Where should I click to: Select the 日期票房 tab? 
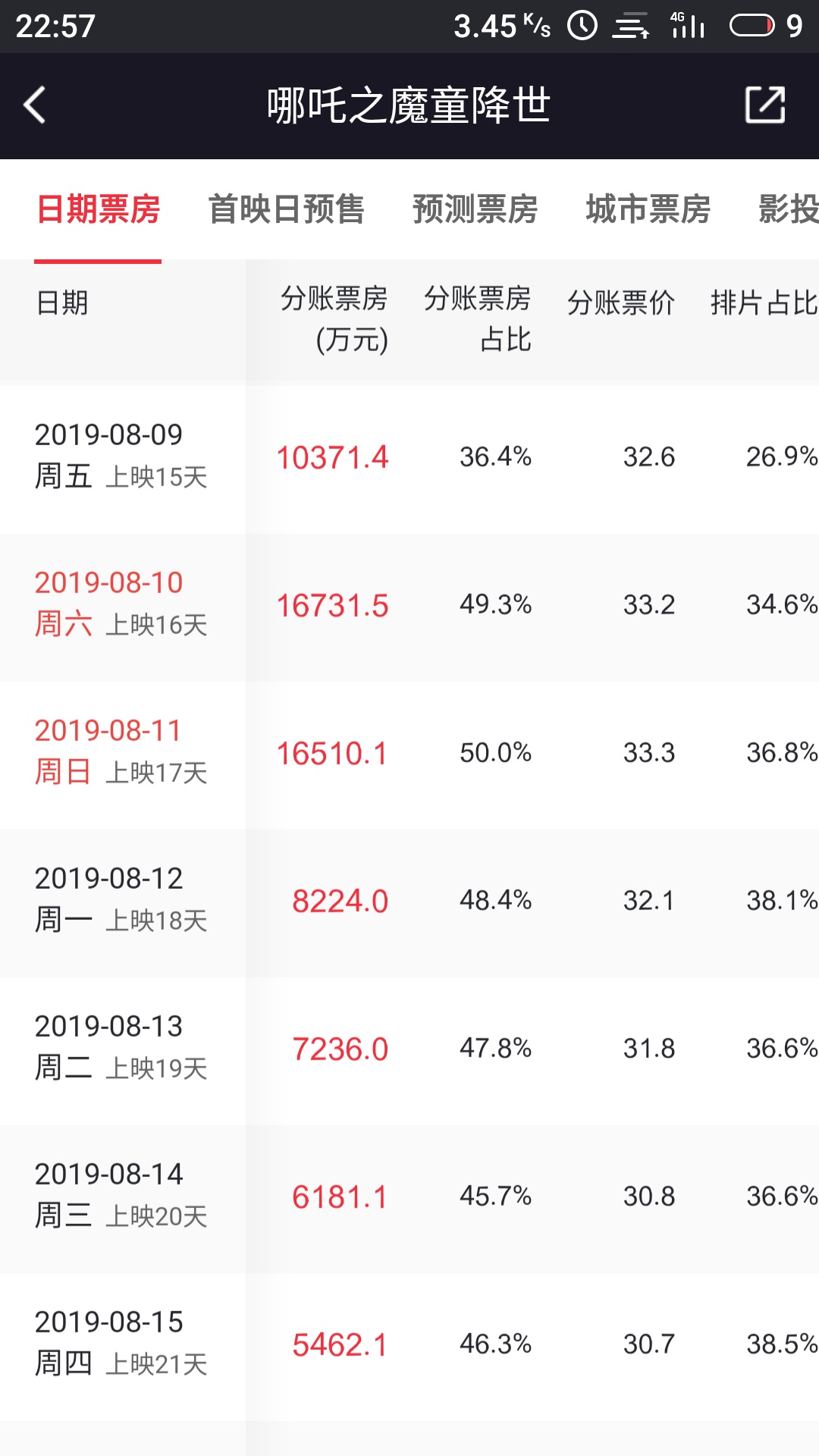98,209
